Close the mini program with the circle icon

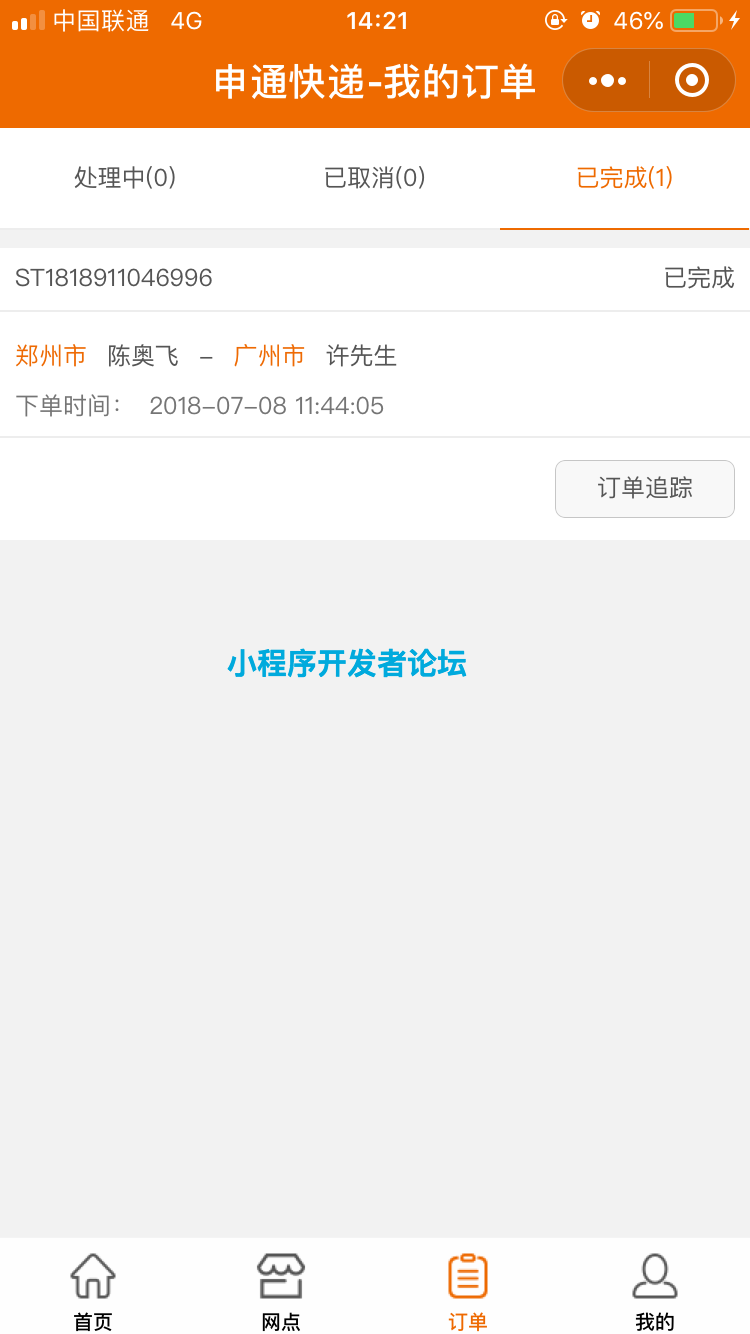pyautogui.click(x=691, y=80)
